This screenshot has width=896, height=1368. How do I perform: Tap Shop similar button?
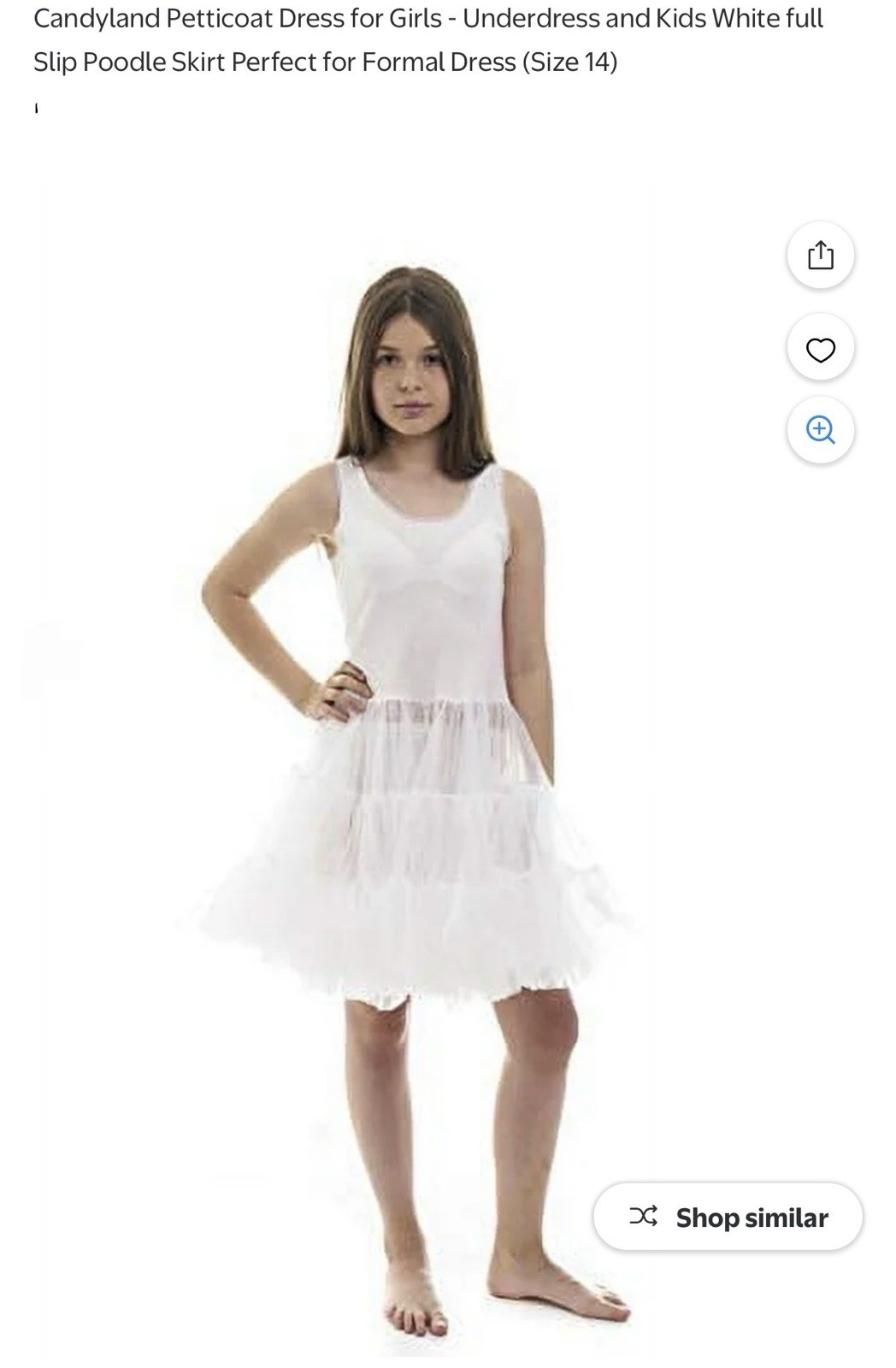point(728,1217)
